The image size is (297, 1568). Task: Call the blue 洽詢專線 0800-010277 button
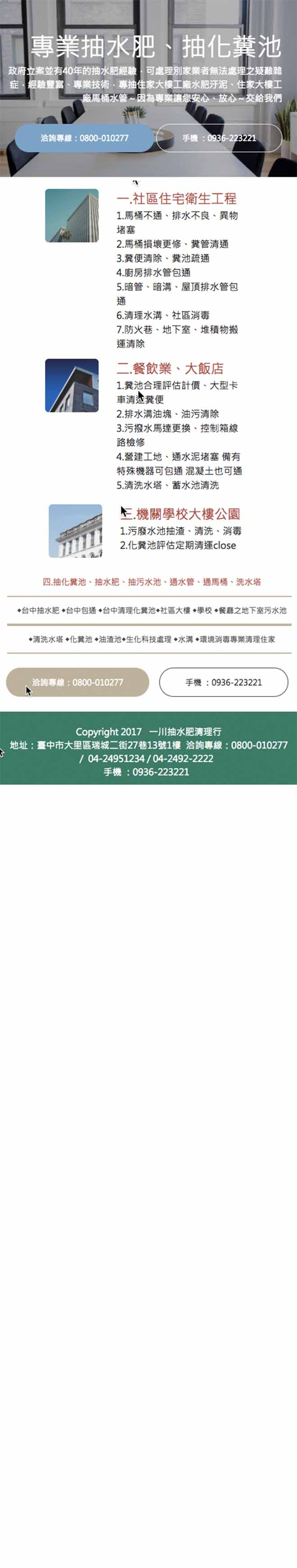[x=84, y=138]
